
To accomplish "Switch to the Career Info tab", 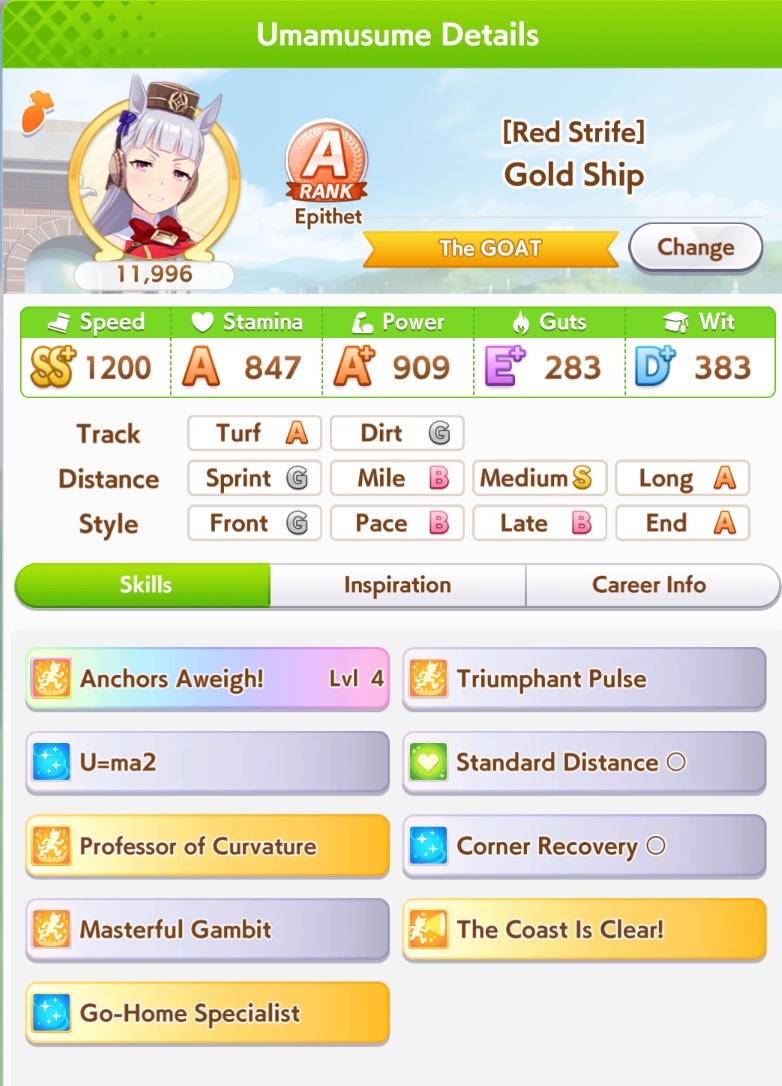I will point(649,585).
